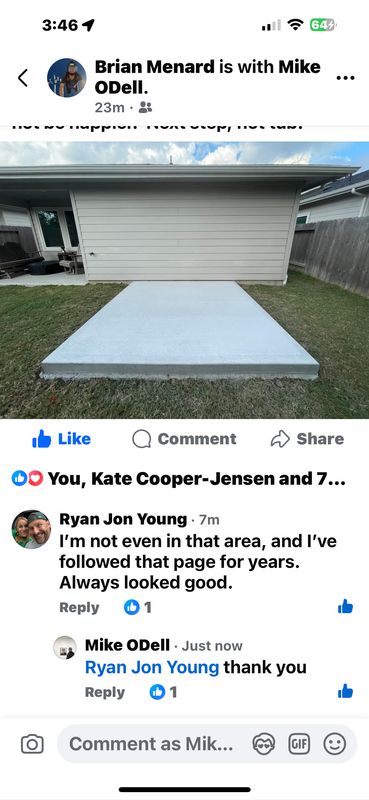Like Mike ODell's reply with thumbs-up
This screenshot has width=369, height=800.
[346, 691]
